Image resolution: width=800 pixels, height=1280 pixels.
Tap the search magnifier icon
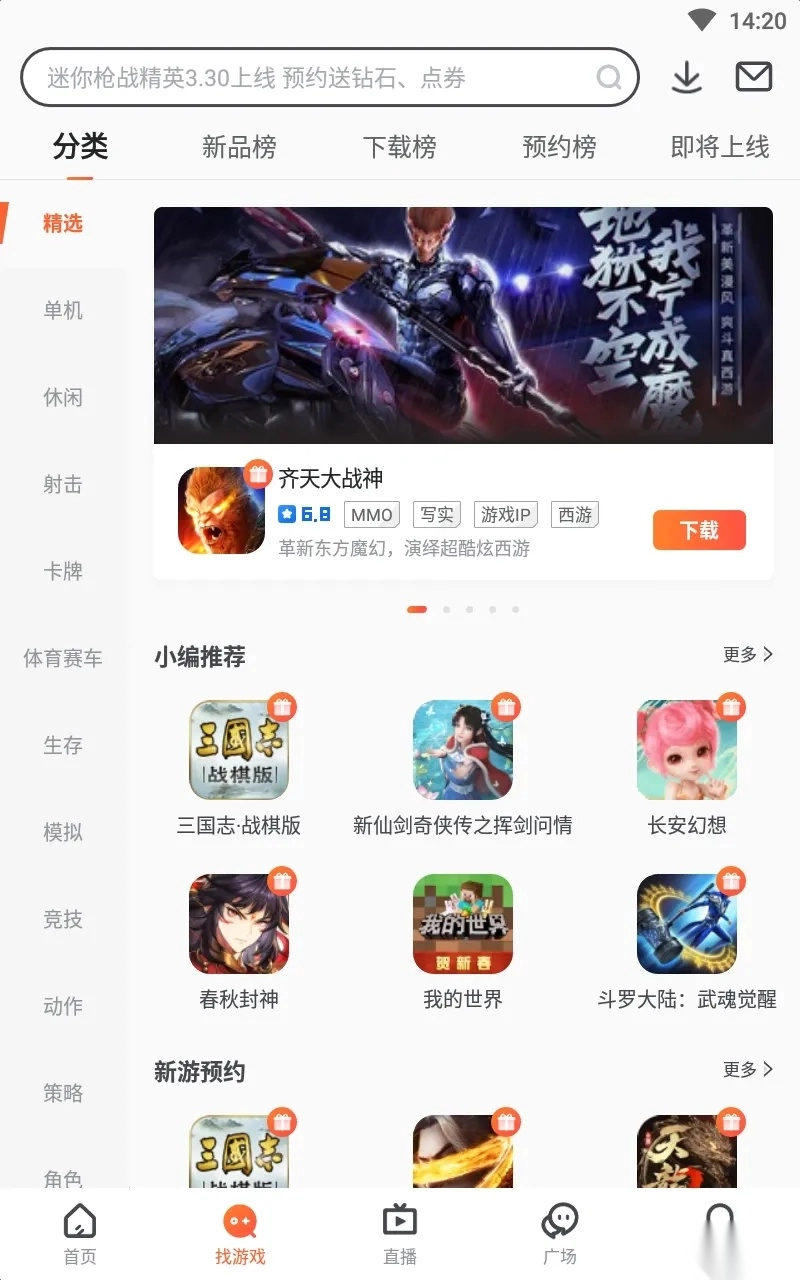(x=609, y=77)
